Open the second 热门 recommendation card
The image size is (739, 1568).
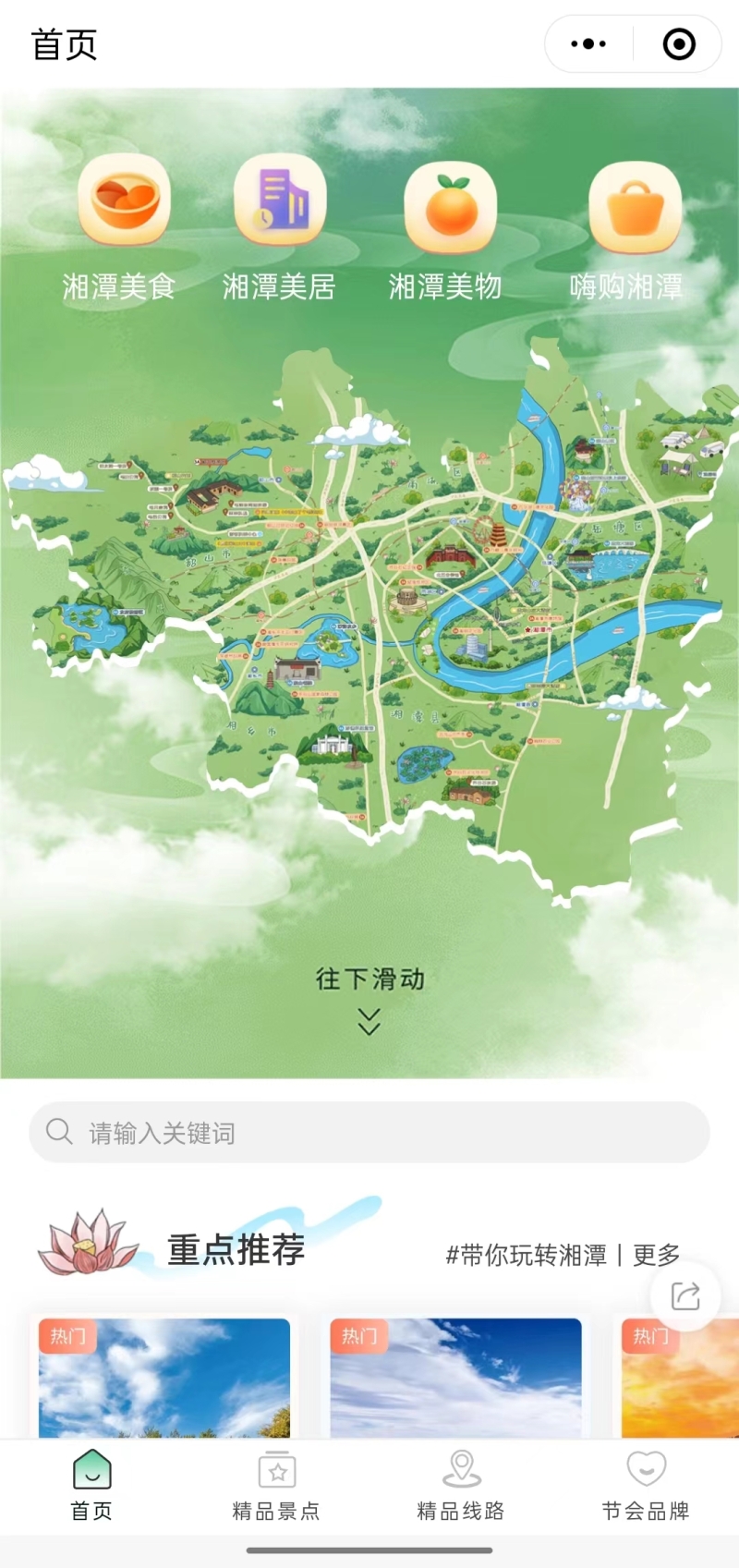pyautogui.click(x=456, y=1377)
